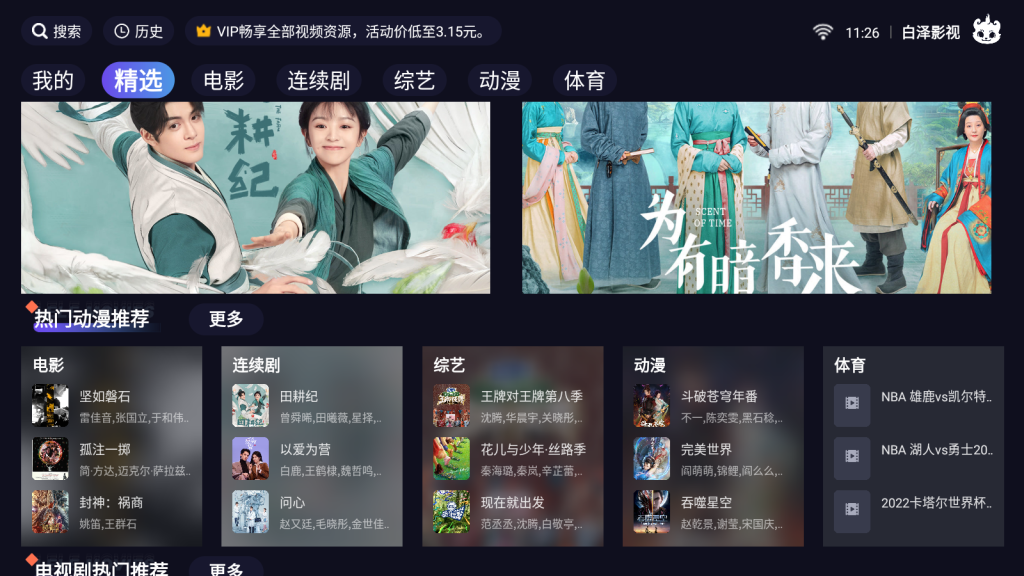This screenshot has width=1024, height=576.
Task: Switch to the 电影 tab
Action: click(x=223, y=81)
